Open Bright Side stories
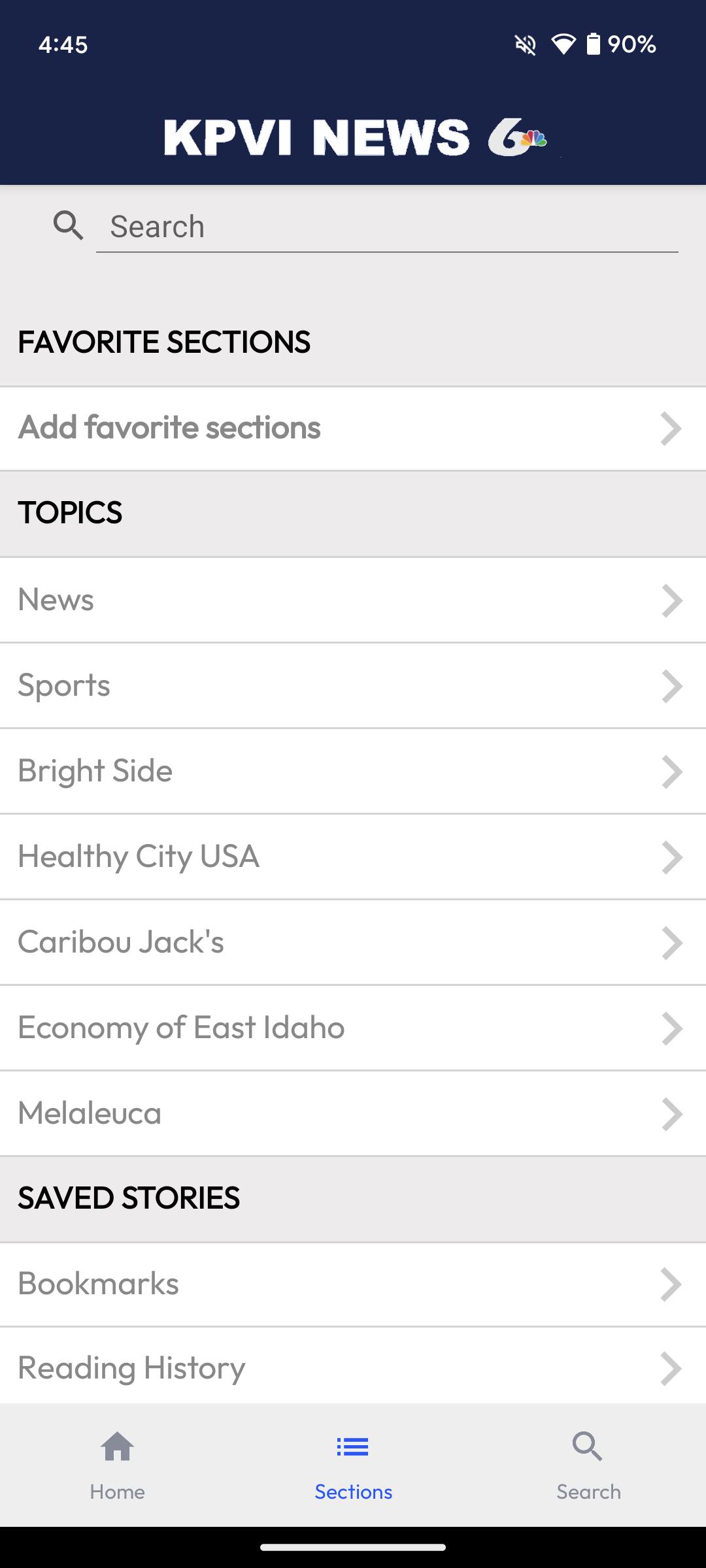Image resolution: width=706 pixels, height=1568 pixels. pyautogui.click(x=353, y=772)
